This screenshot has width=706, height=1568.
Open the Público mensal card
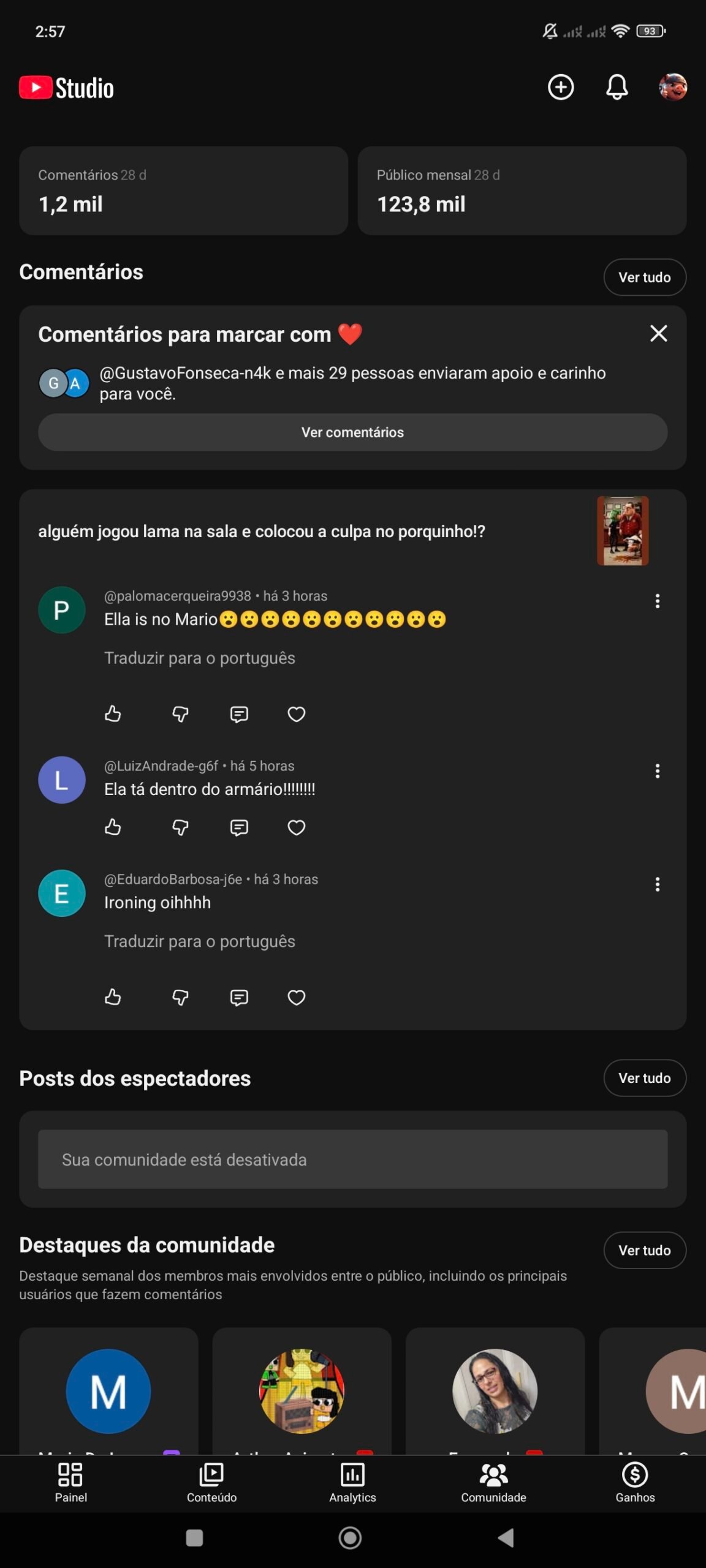522,190
